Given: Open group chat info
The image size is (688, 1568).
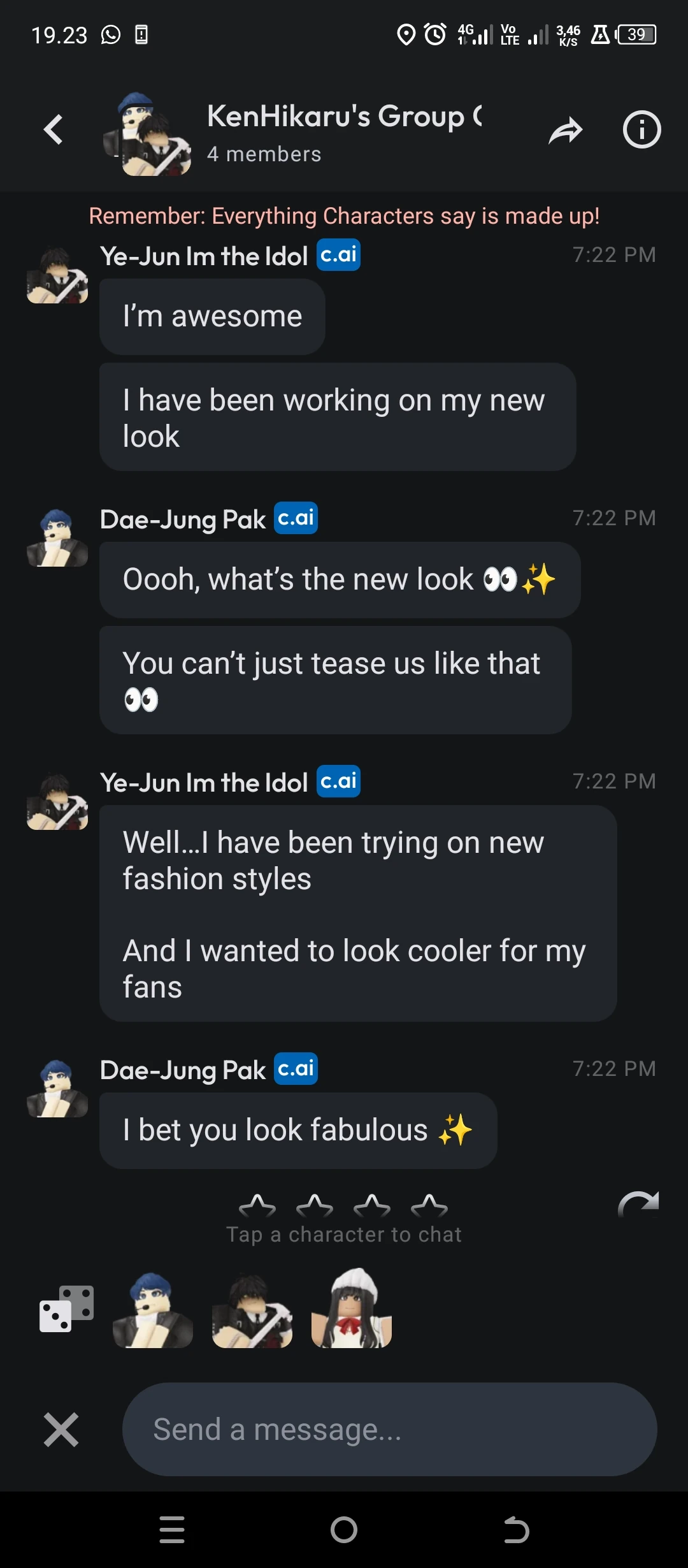Looking at the screenshot, I should (x=641, y=130).
